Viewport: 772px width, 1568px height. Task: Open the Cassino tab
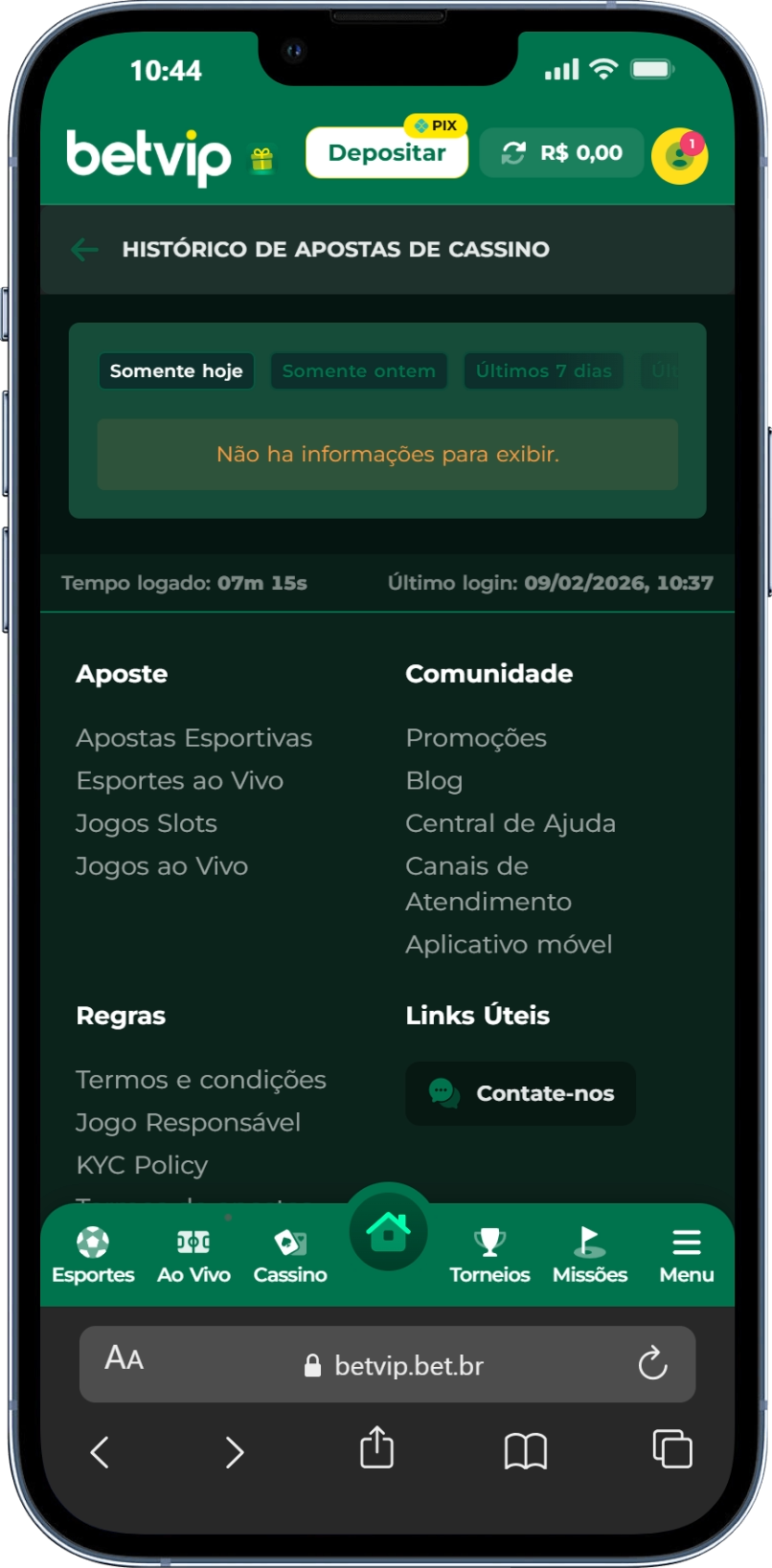290,1255
